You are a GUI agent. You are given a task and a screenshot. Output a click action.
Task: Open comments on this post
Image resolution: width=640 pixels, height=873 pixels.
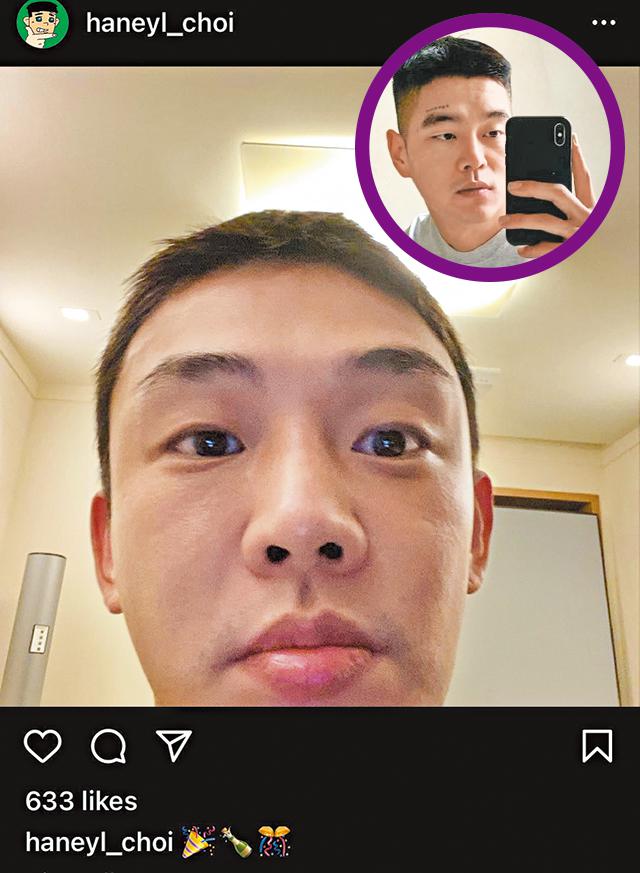(x=108, y=746)
